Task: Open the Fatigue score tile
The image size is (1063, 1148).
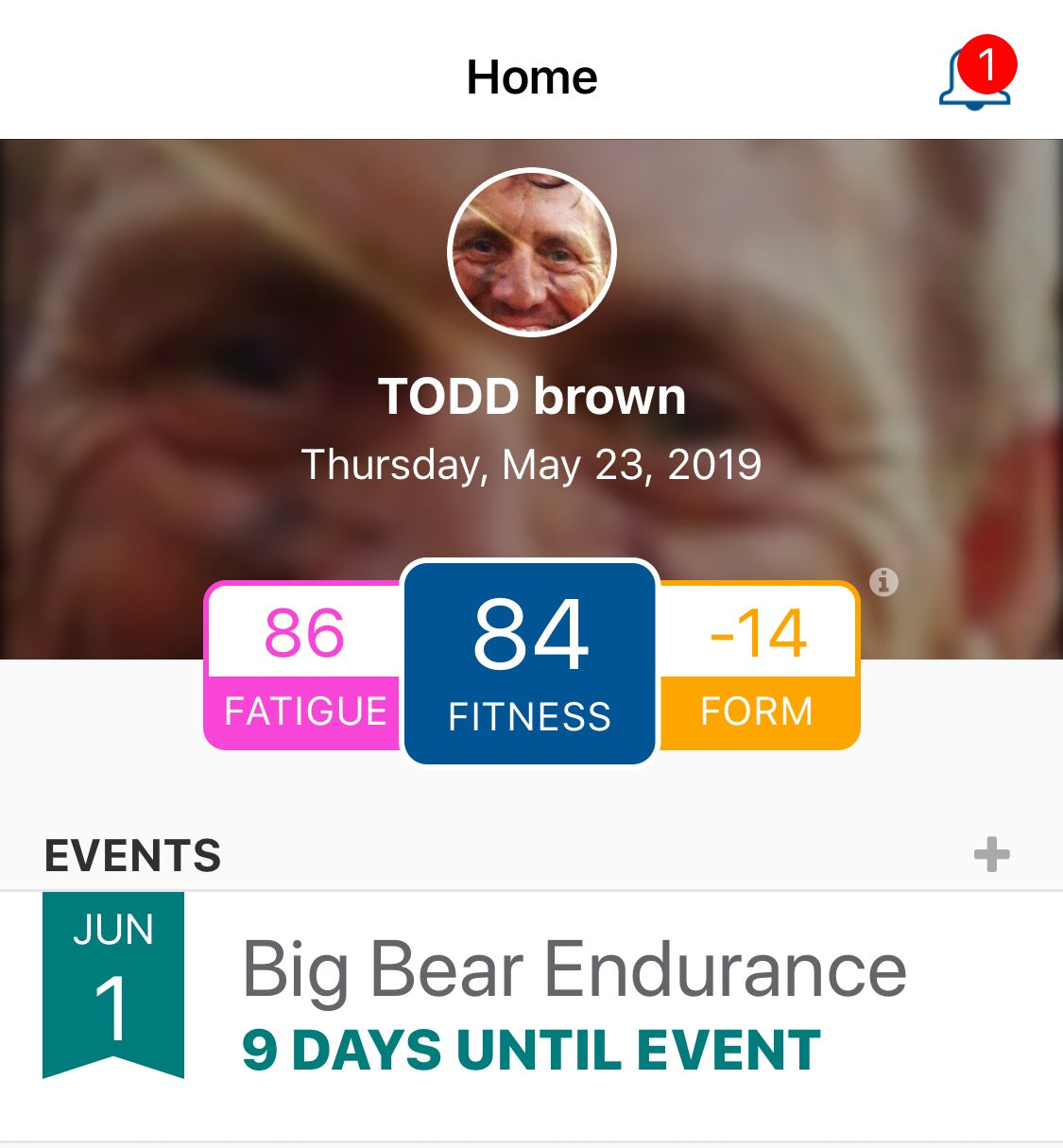Action: (x=303, y=665)
